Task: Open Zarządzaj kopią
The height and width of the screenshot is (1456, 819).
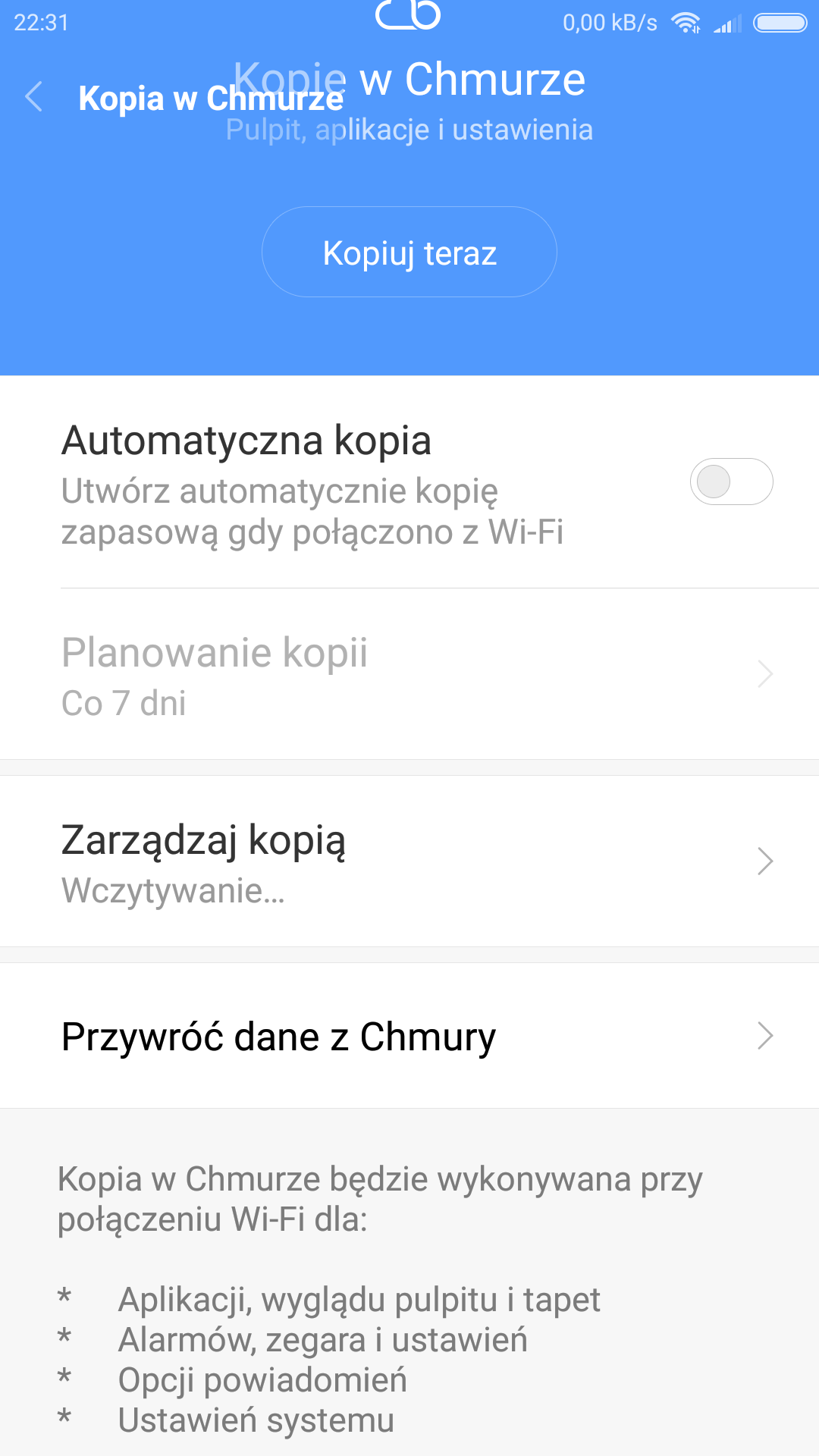Action: [409, 861]
